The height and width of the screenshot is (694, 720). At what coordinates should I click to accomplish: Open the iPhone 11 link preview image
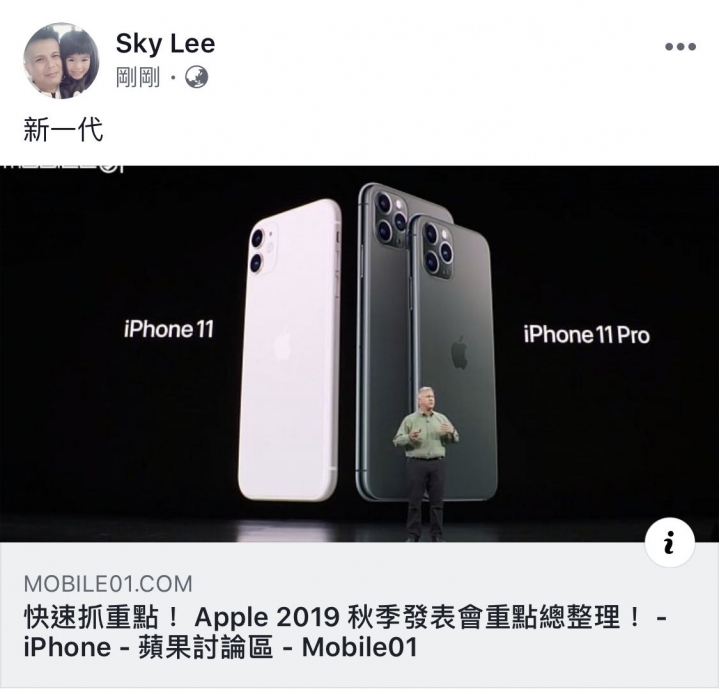click(x=360, y=350)
